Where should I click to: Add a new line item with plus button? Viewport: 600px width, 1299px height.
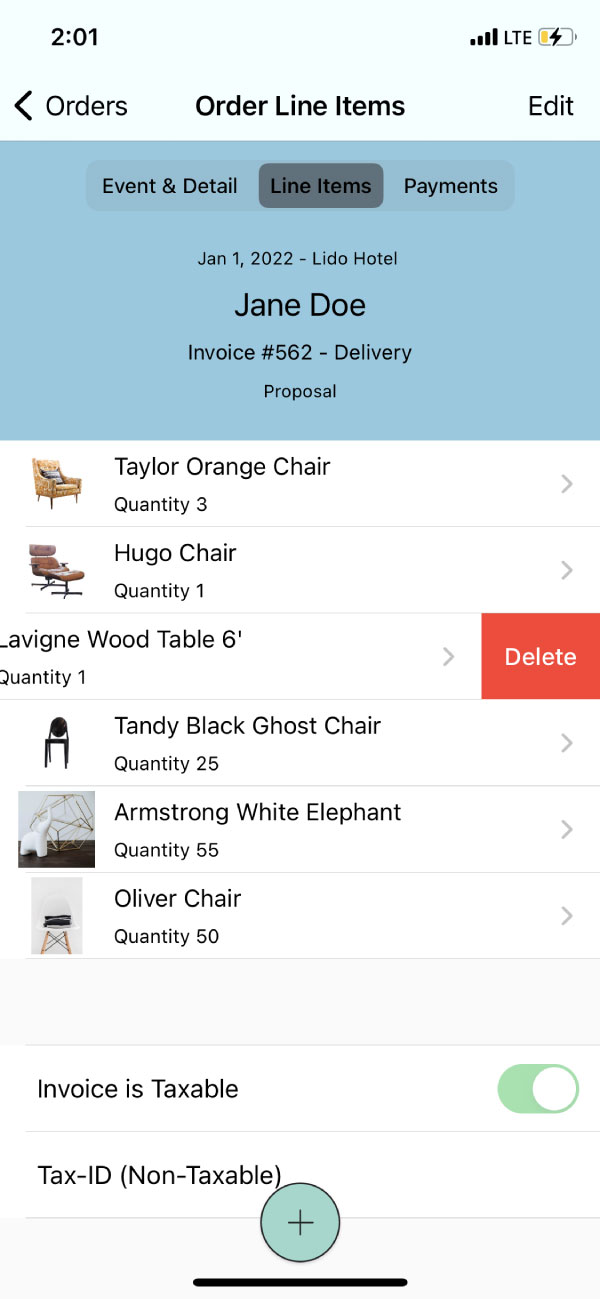tap(300, 1222)
